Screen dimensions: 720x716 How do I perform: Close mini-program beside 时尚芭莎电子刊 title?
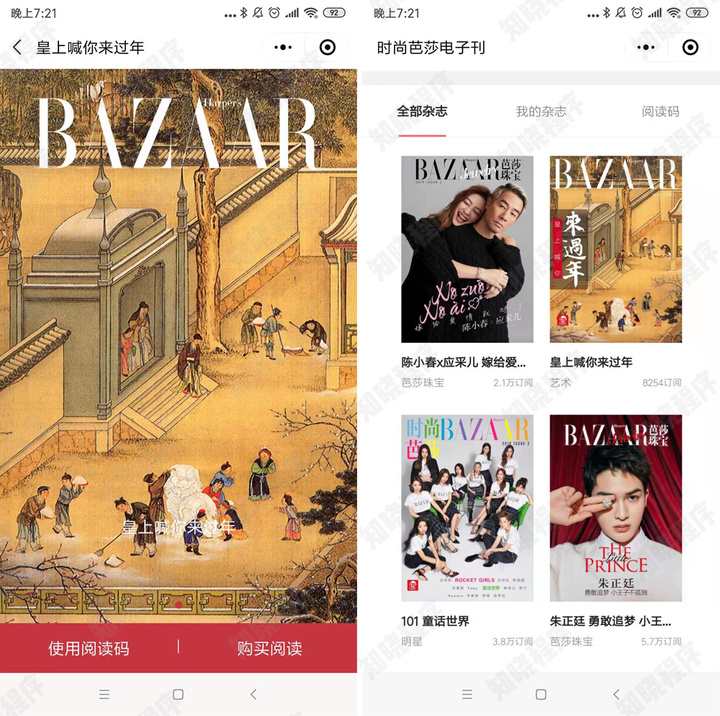coord(690,47)
